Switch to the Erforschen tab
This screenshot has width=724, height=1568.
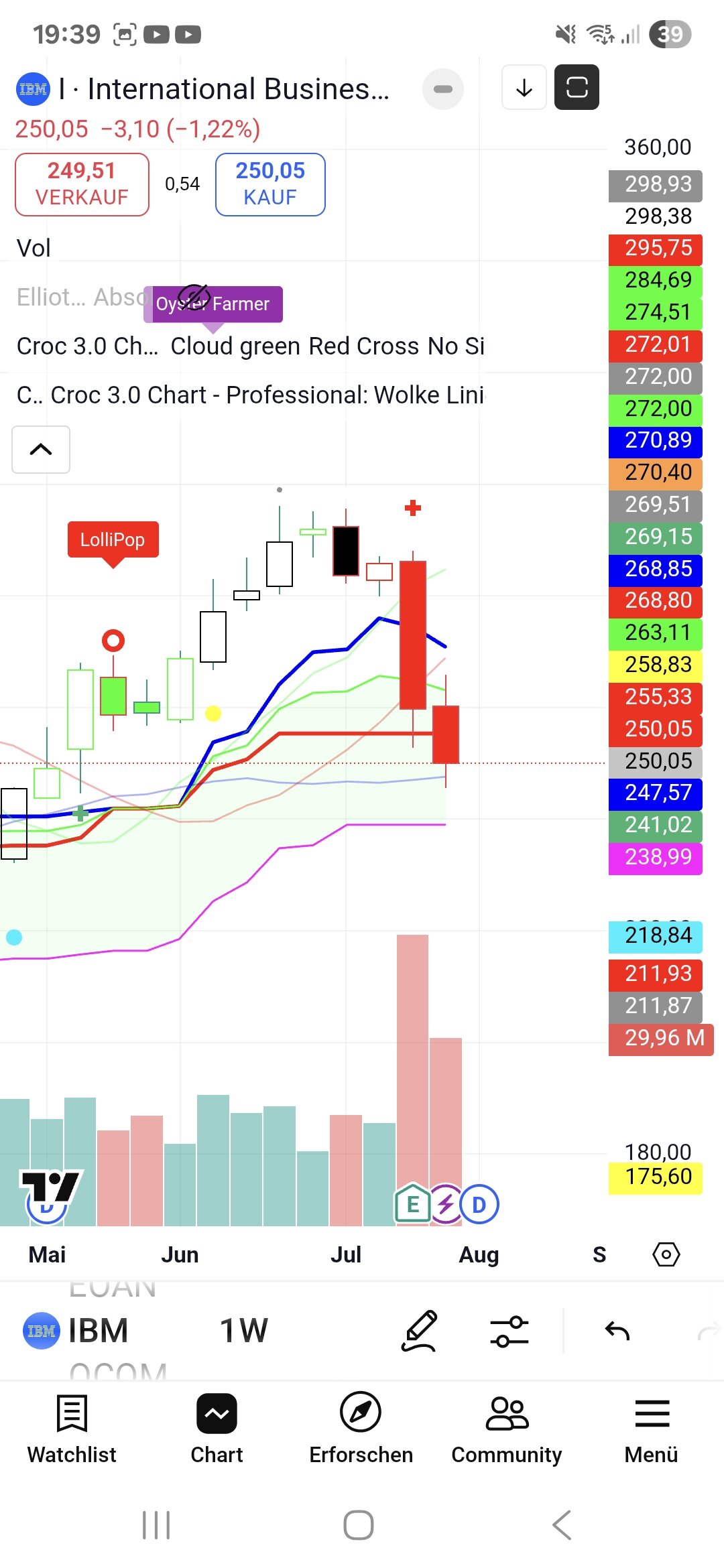pos(361,1427)
